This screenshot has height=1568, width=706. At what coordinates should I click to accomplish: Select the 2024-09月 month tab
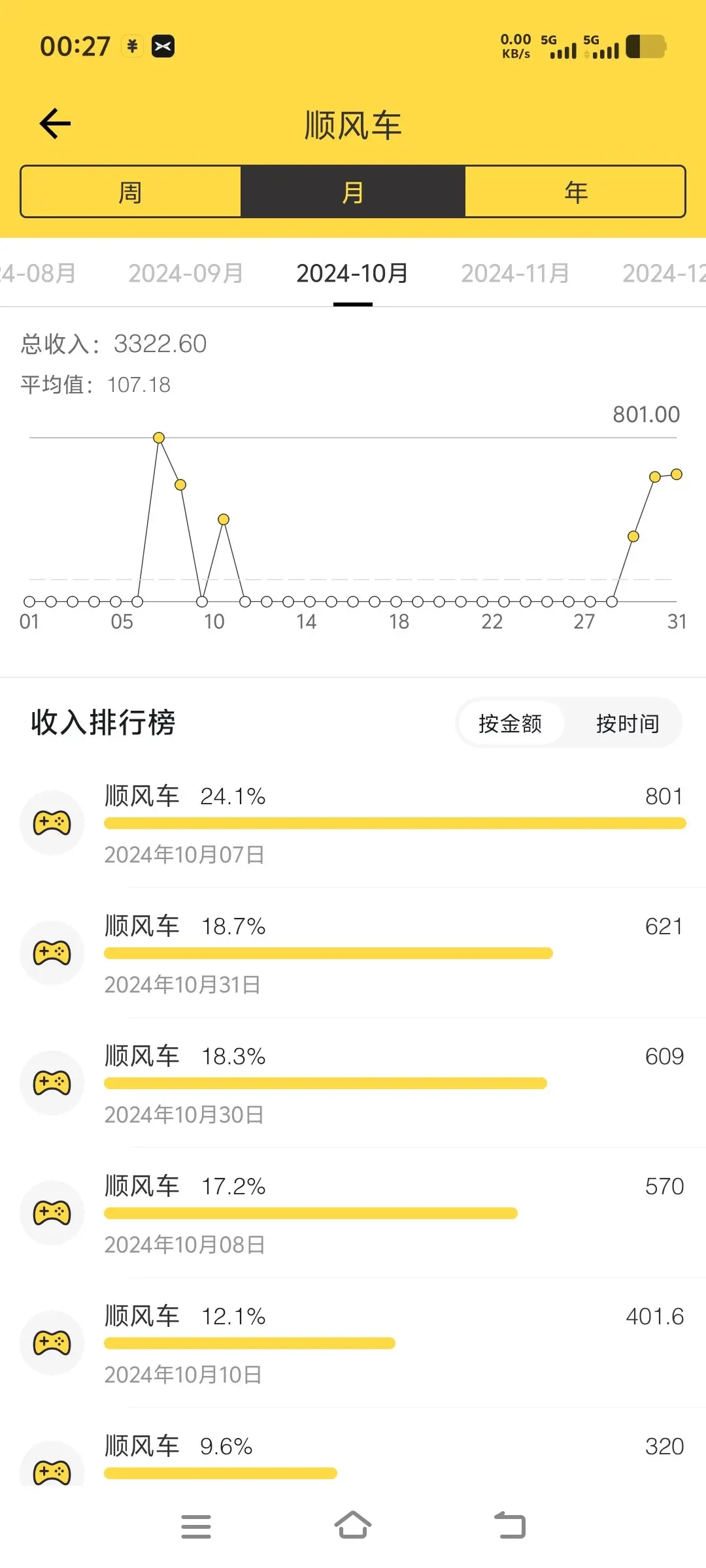click(x=186, y=273)
